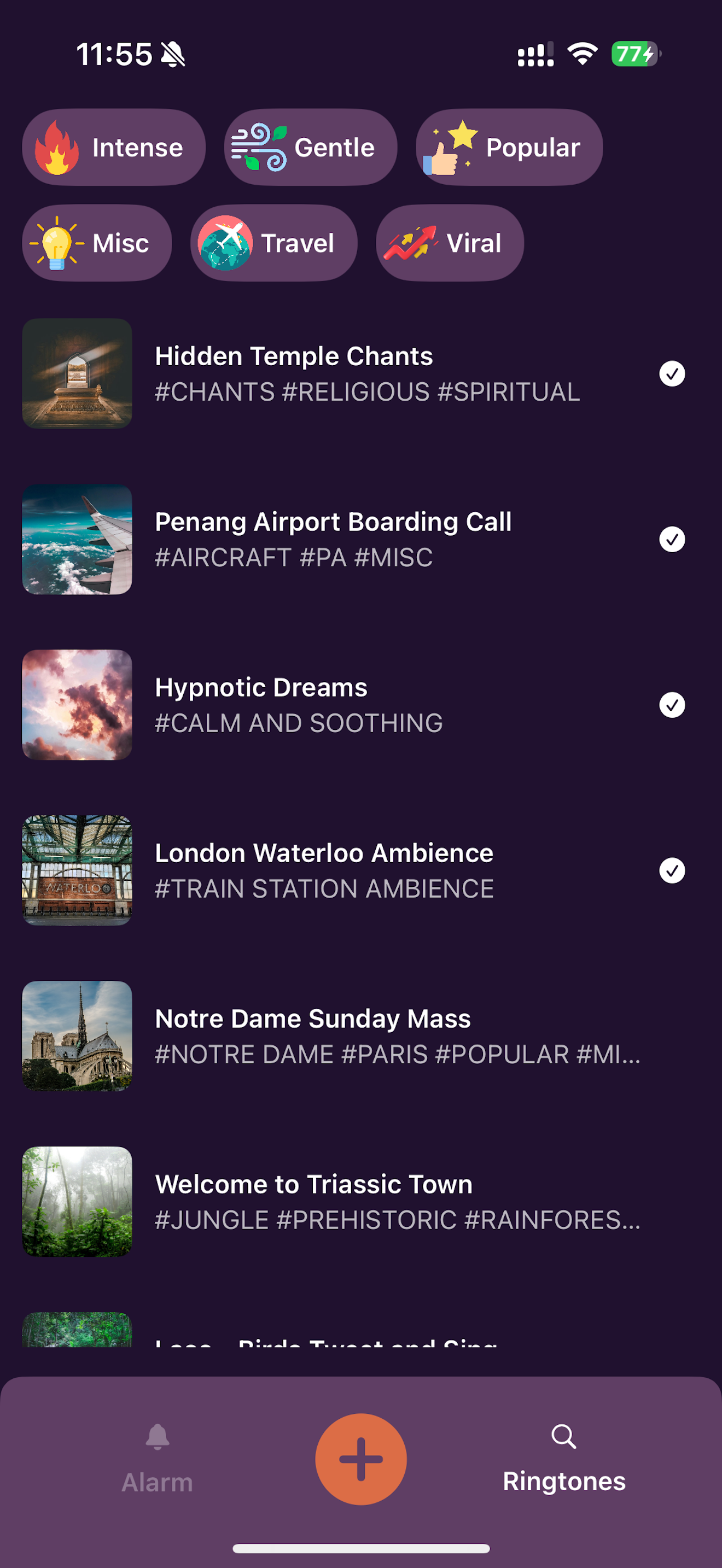
Task: Filter ringtones by Gentle
Action: tap(311, 147)
